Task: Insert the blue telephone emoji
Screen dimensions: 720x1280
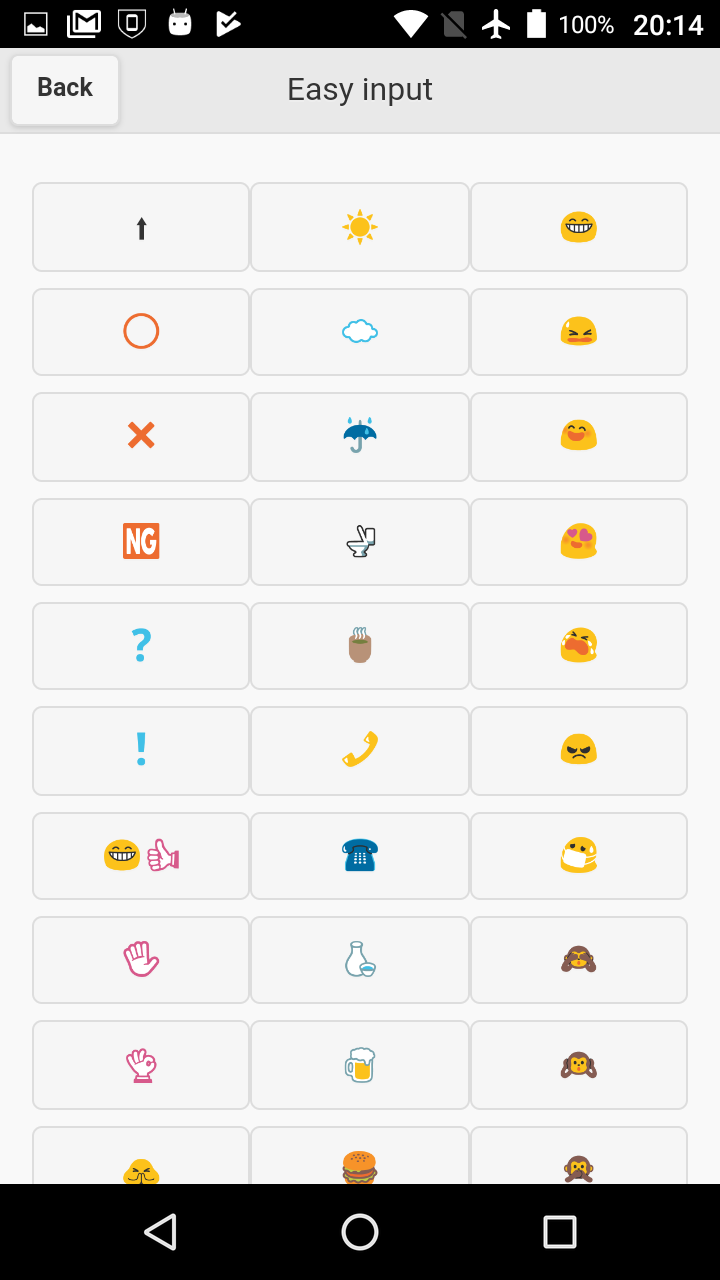Action: [360, 856]
